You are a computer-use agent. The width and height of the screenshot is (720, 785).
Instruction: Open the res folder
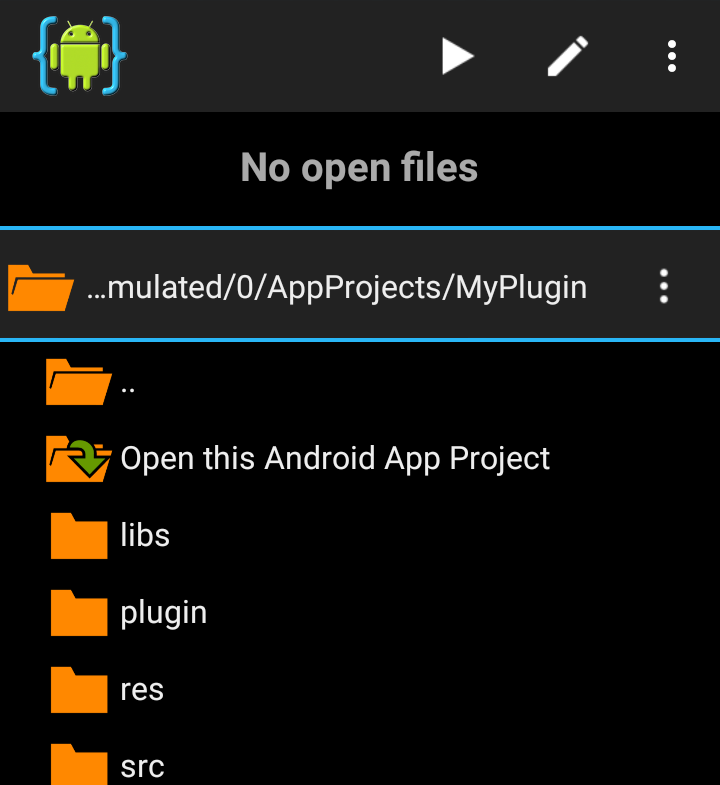[x=142, y=689]
